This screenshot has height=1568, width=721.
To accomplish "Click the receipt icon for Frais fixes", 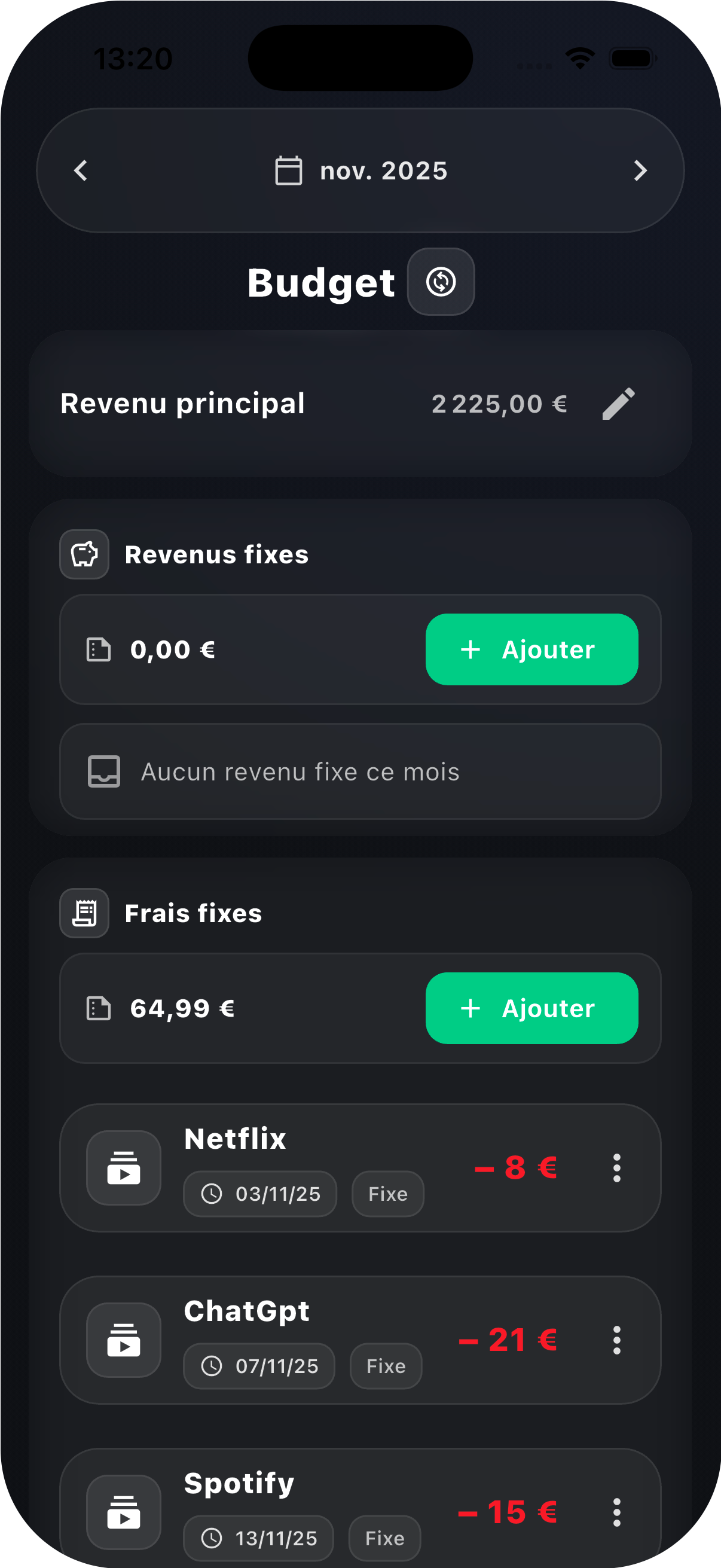I will click(84, 913).
